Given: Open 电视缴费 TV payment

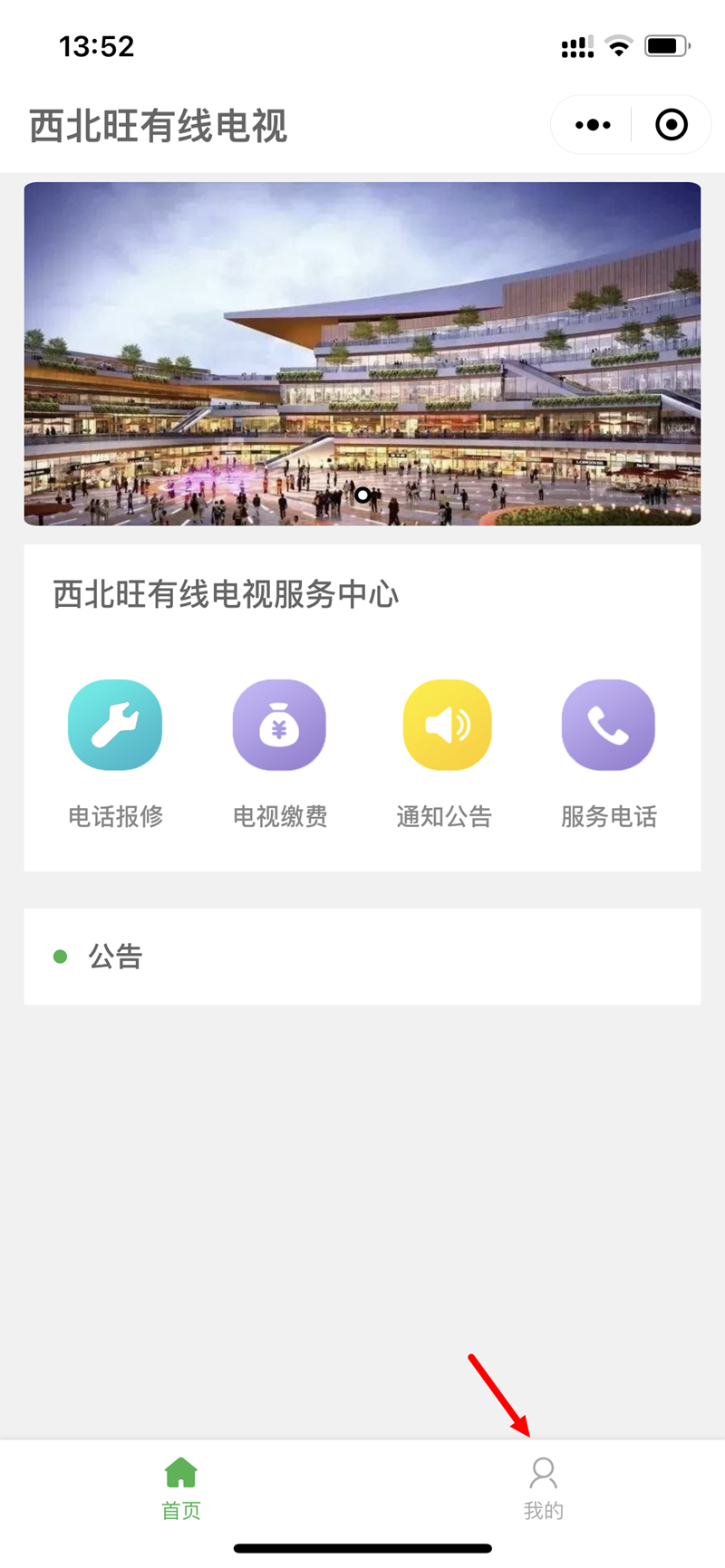Looking at the screenshot, I should point(280,754).
